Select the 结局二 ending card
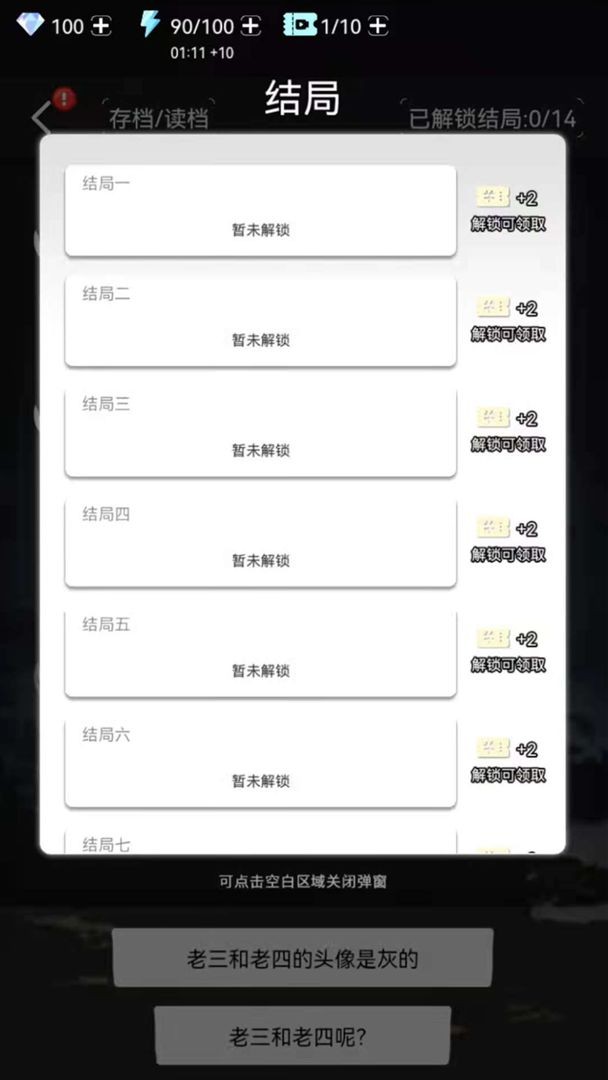The height and width of the screenshot is (1080, 608). 260,321
